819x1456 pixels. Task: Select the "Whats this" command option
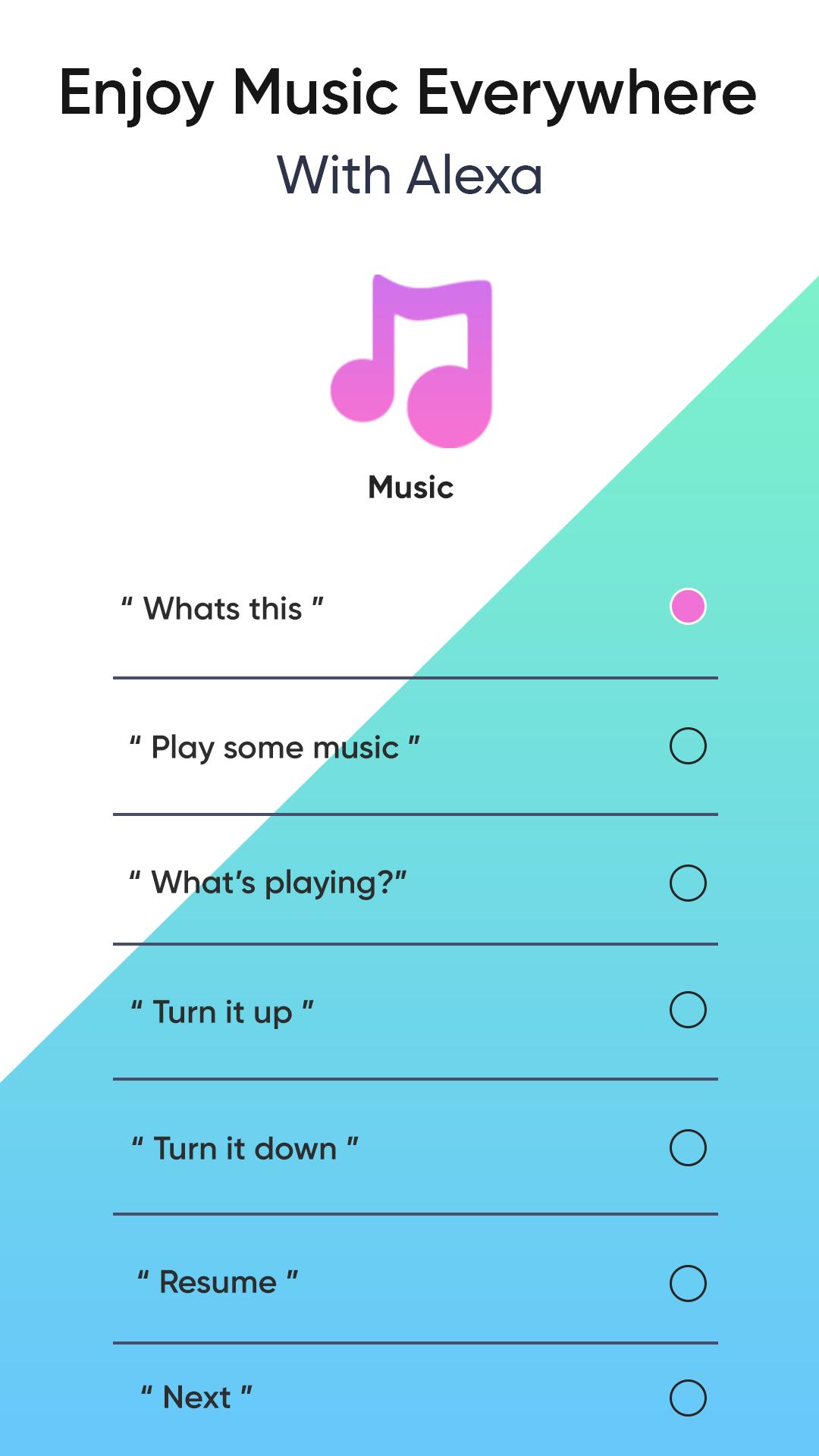pos(688,607)
